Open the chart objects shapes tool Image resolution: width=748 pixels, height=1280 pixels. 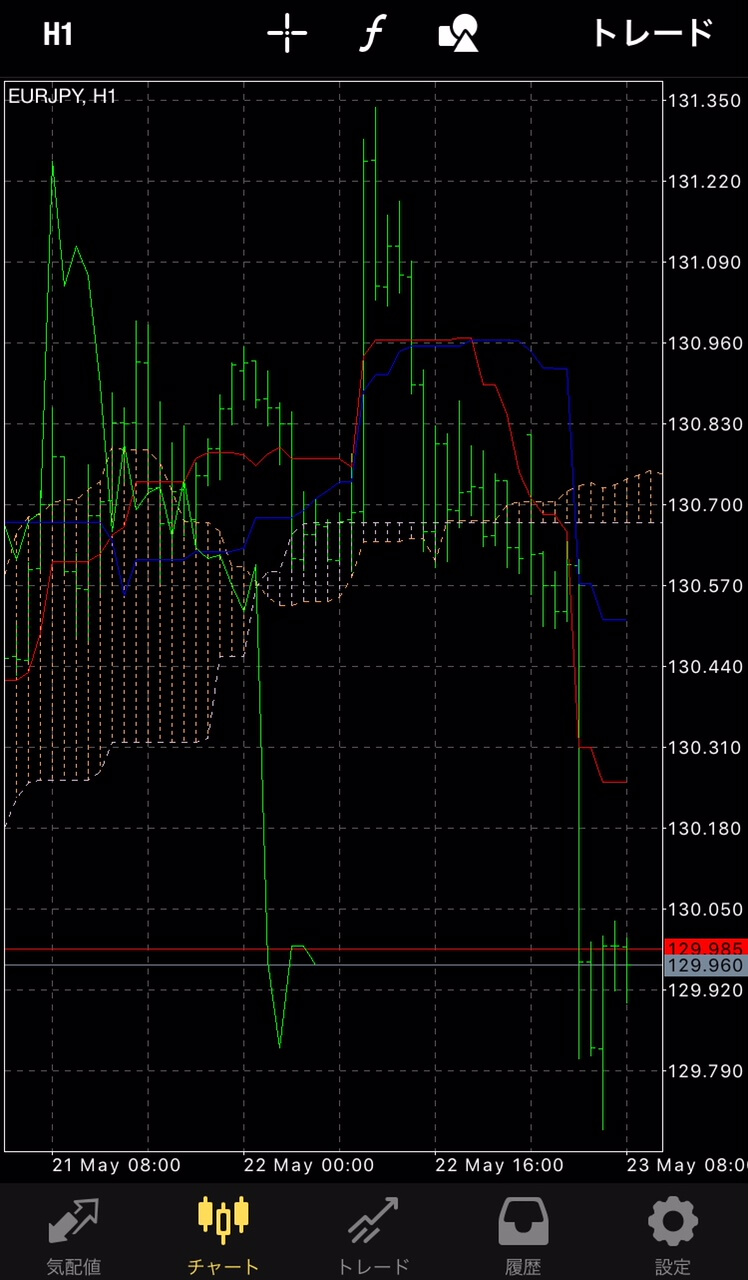tap(459, 34)
